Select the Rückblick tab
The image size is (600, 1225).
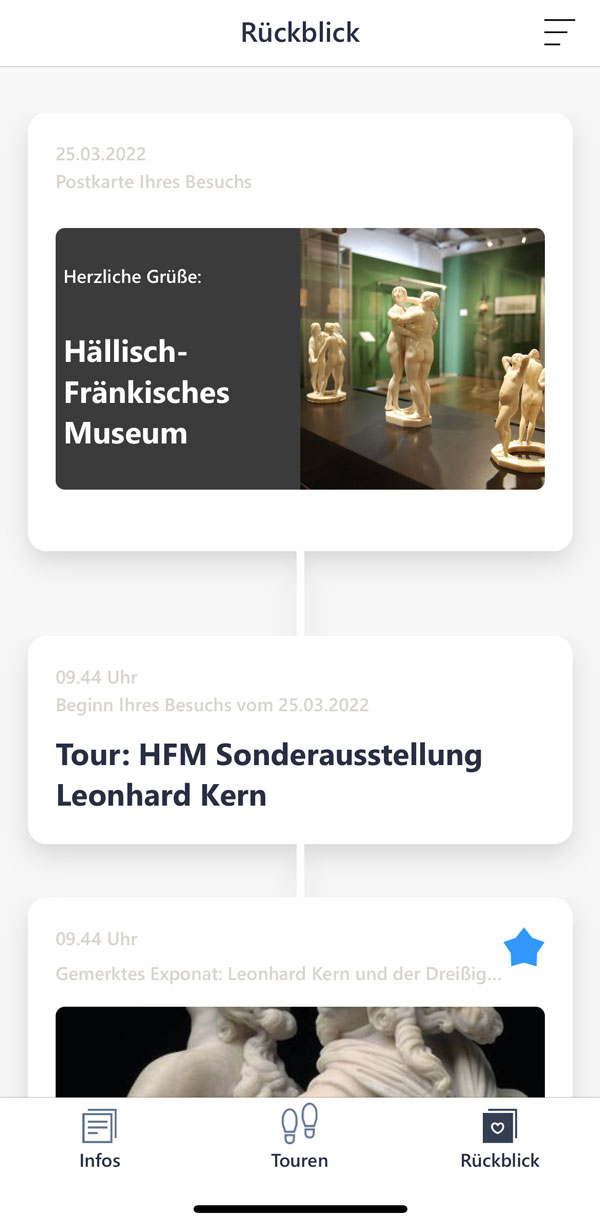[500, 1138]
